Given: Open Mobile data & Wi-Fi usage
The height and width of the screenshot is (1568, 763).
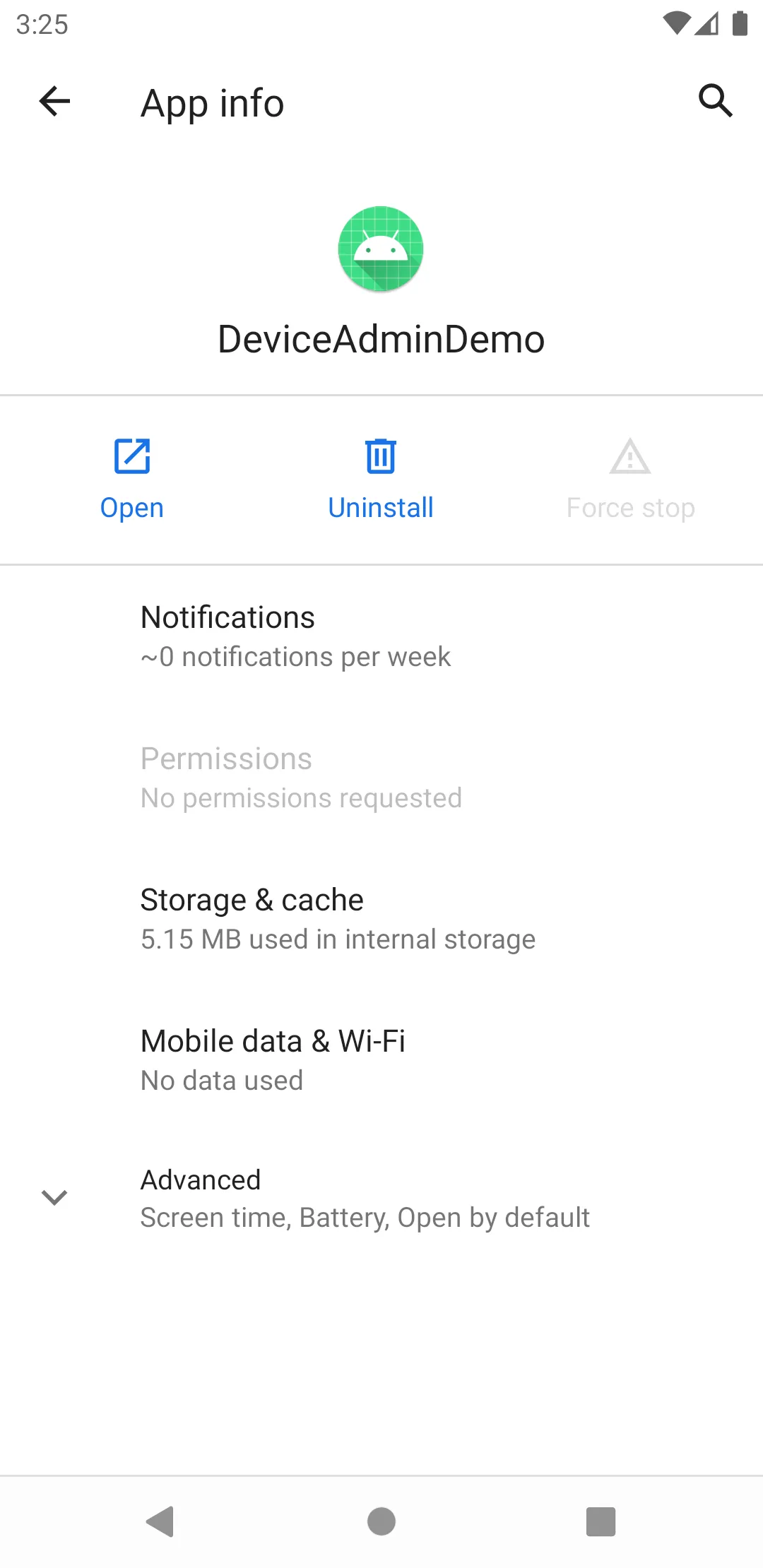Looking at the screenshot, I should click(381, 1059).
